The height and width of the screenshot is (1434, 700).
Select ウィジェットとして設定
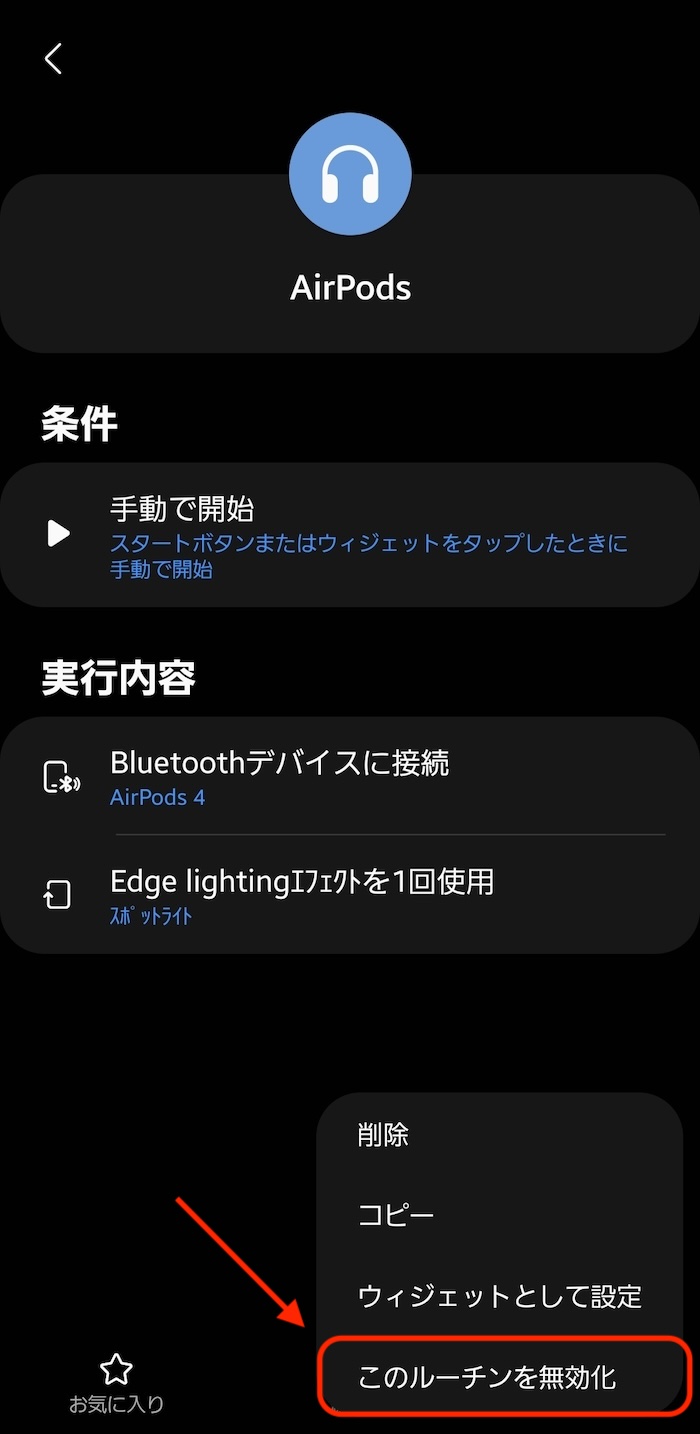click(x=500, y=1297)
